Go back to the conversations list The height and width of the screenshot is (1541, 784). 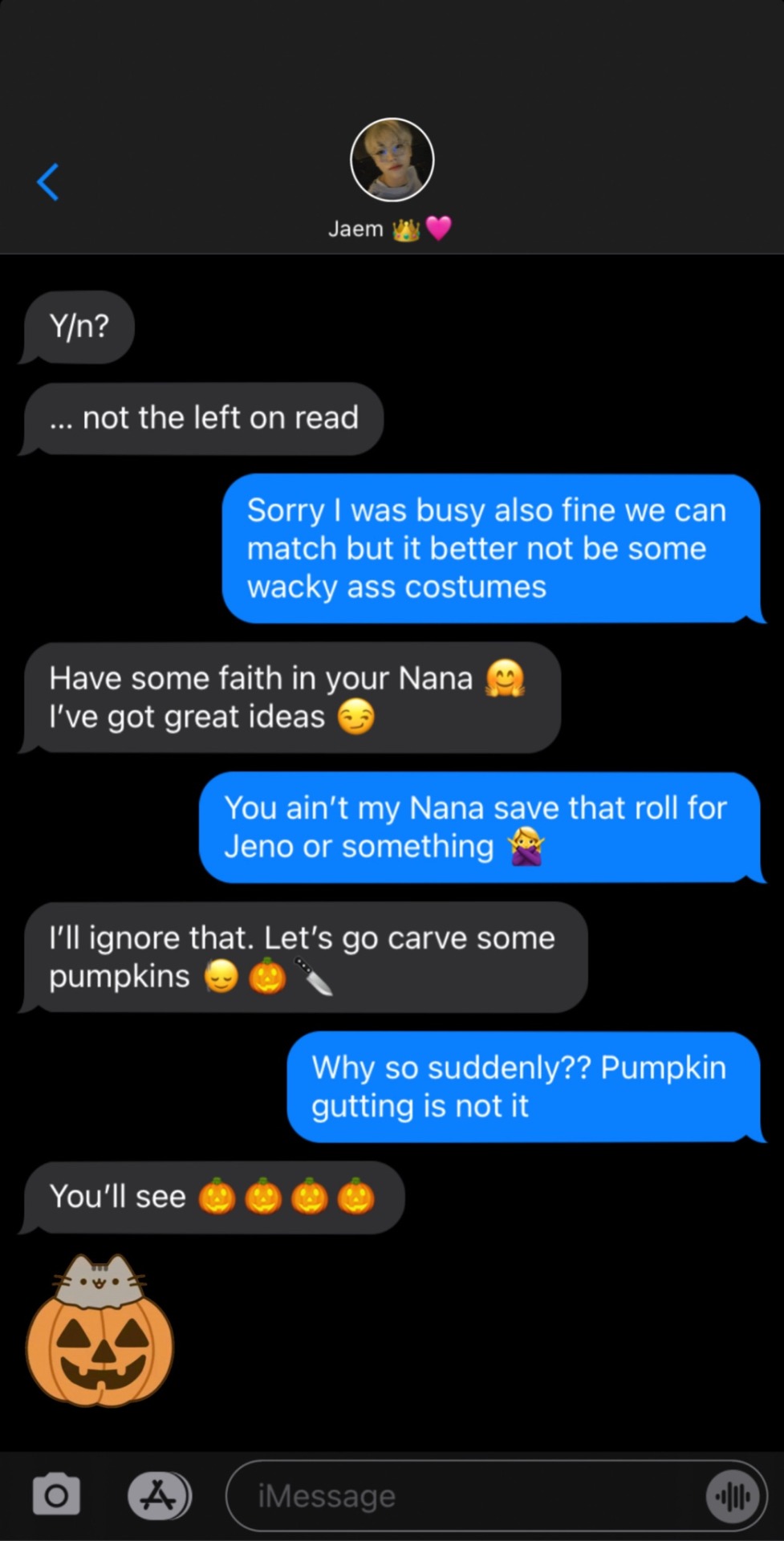(x=48, y=181)
